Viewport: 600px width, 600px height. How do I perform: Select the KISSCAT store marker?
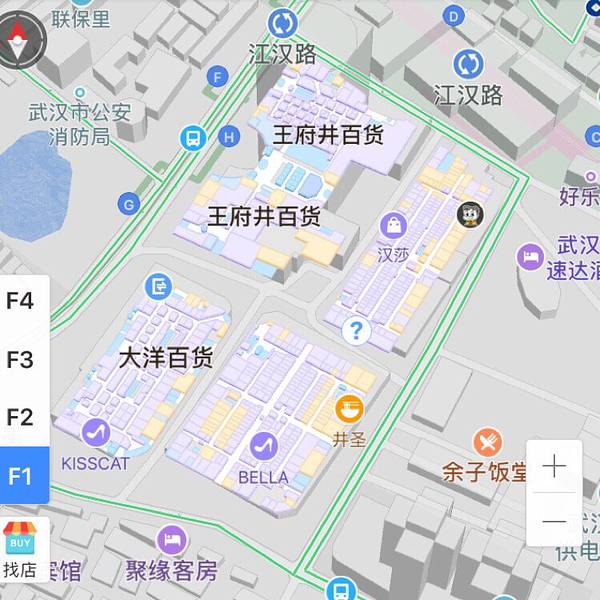pyautogui.click(x=96, y=433)
